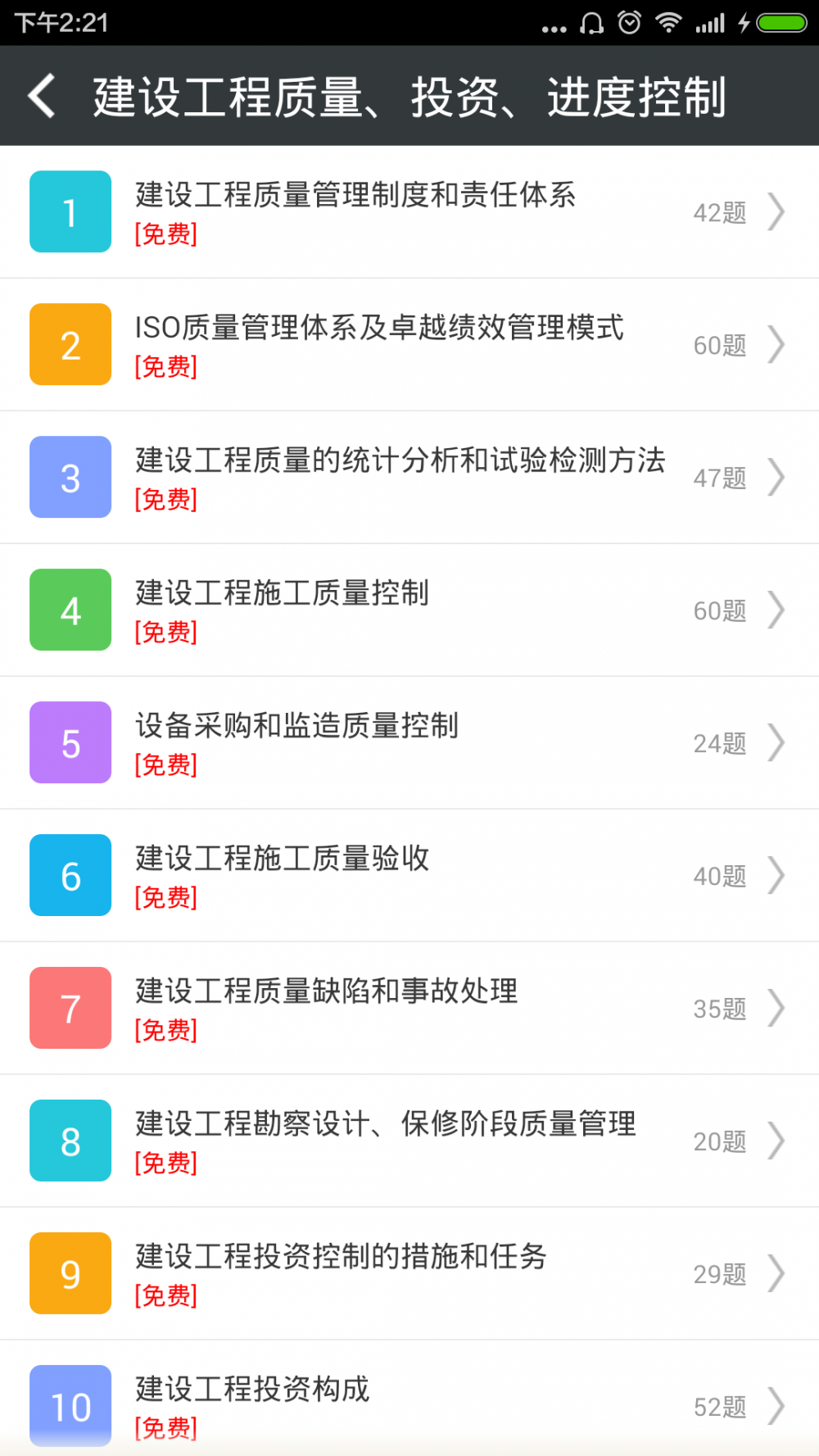Select the number 10 badge
This screenshot has height=1456, width=819.
pyautogui.click(x=70, y=1406)
